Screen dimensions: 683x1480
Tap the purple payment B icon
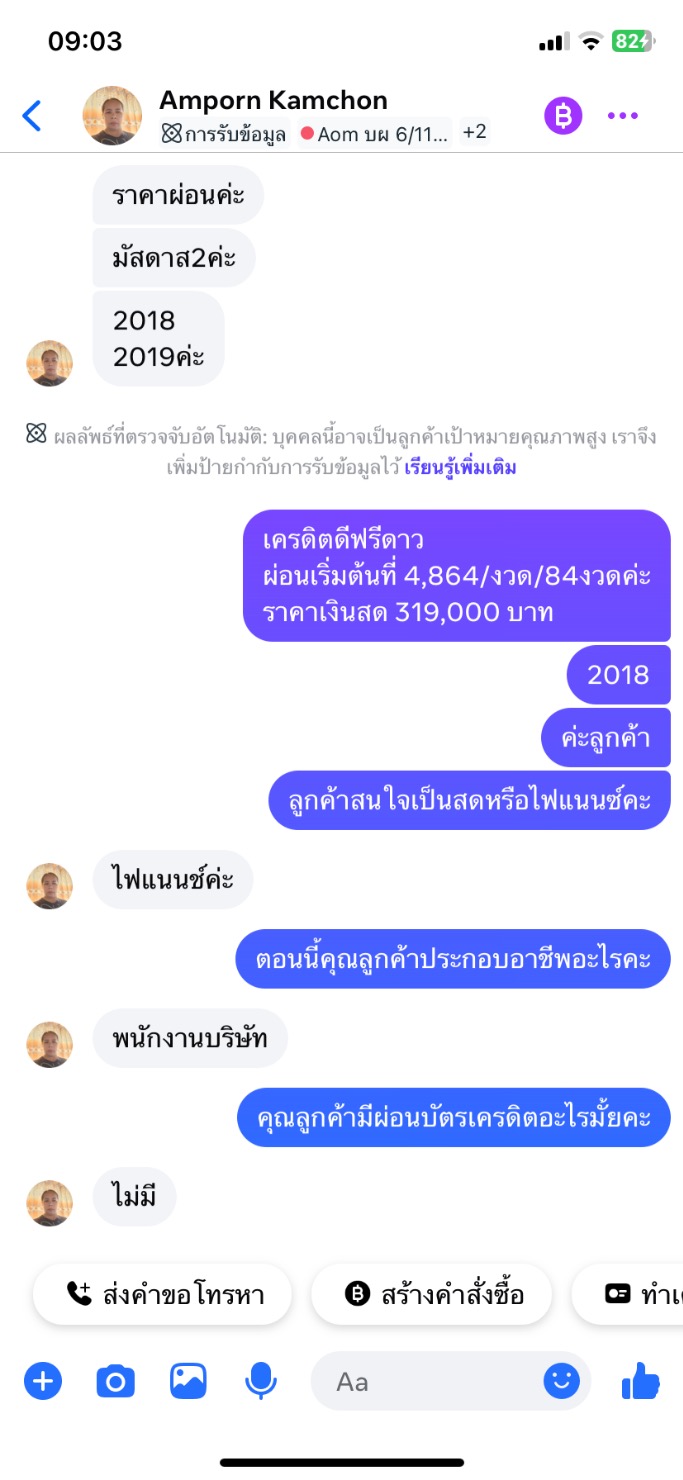pyautogui.click(x=563, y=116)
